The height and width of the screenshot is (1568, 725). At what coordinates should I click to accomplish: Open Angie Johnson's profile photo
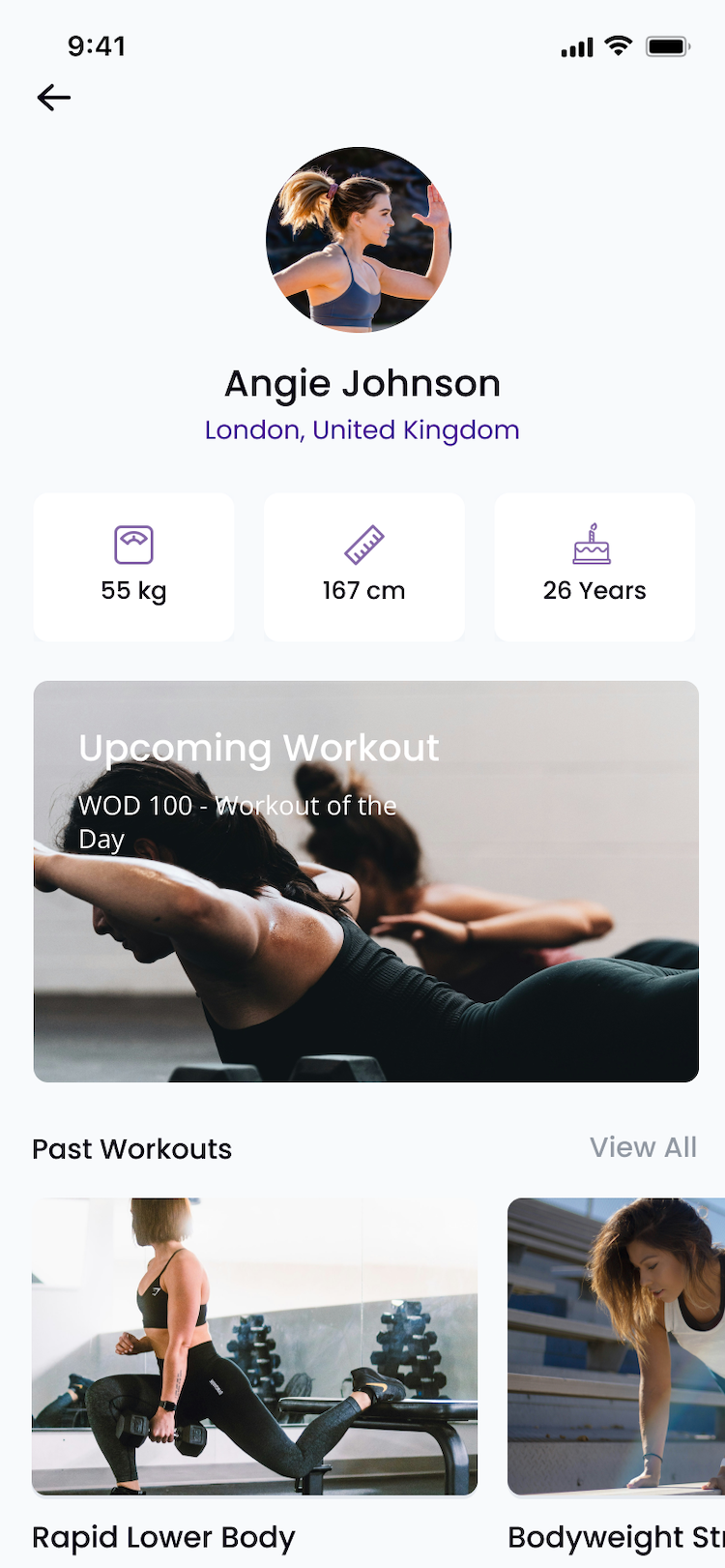point(359,240)
